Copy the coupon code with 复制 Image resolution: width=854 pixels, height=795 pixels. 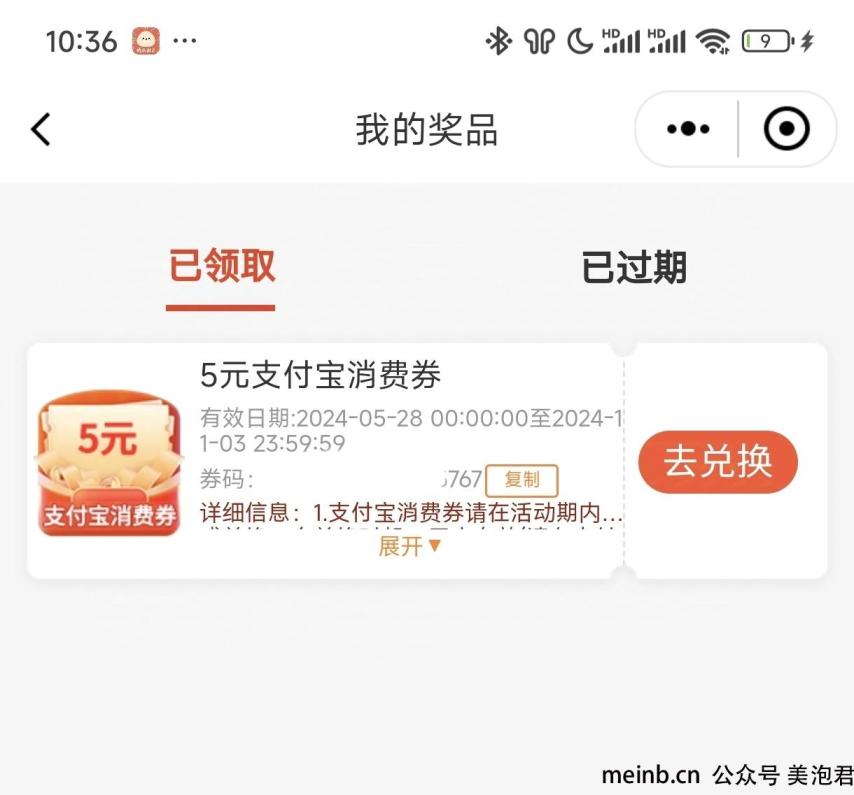pos(521,480)
